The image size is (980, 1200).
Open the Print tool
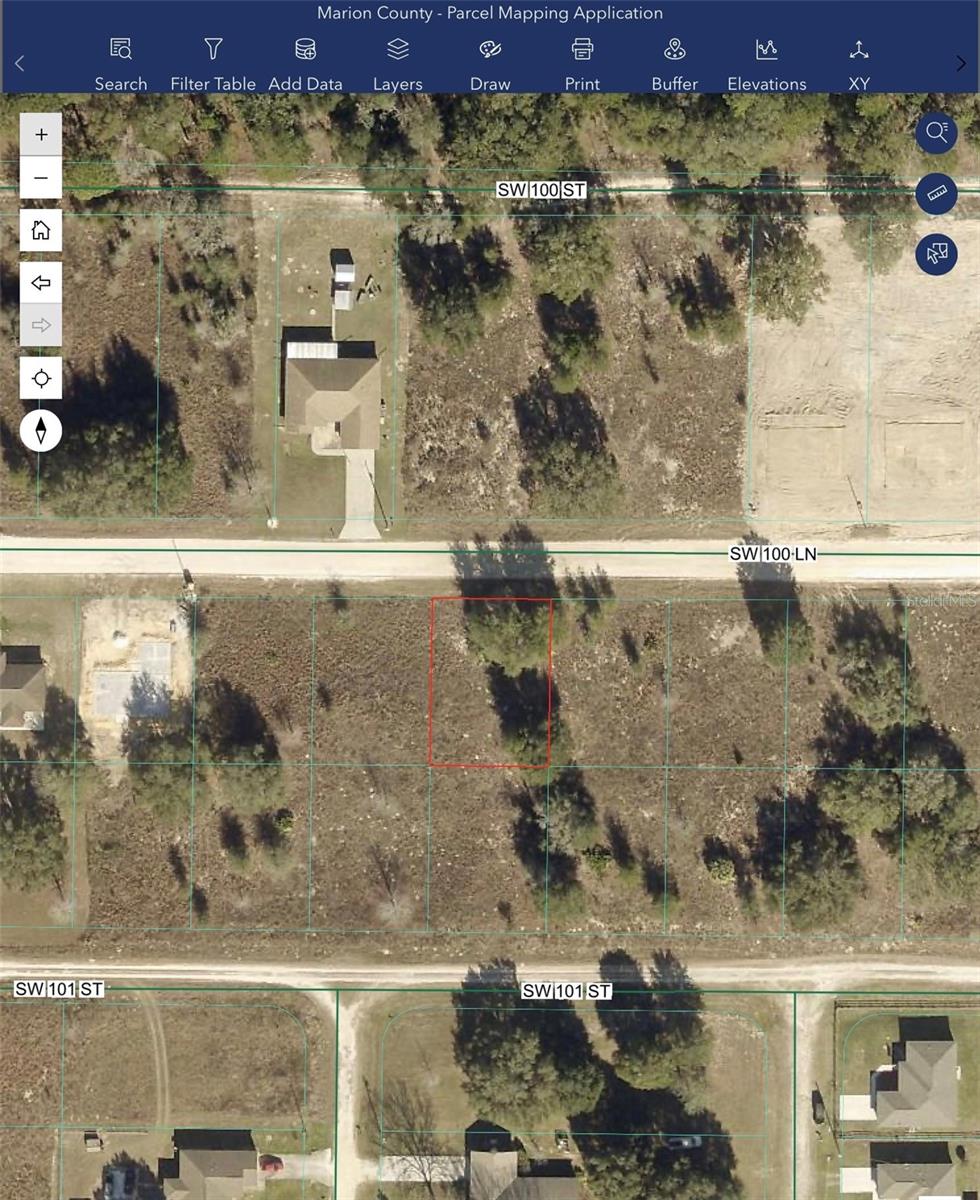tap(581, 60)
